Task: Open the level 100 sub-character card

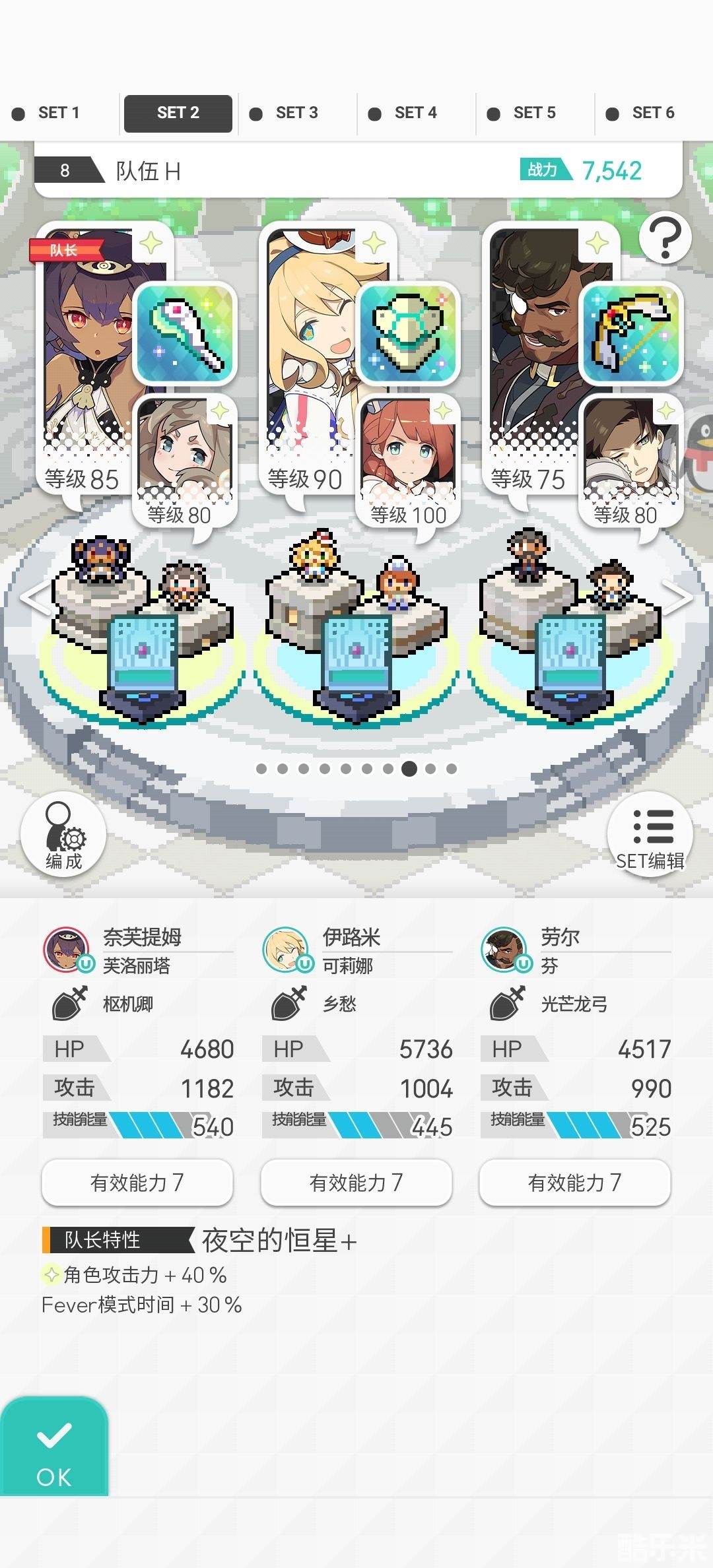Action: tap(408, 459)
